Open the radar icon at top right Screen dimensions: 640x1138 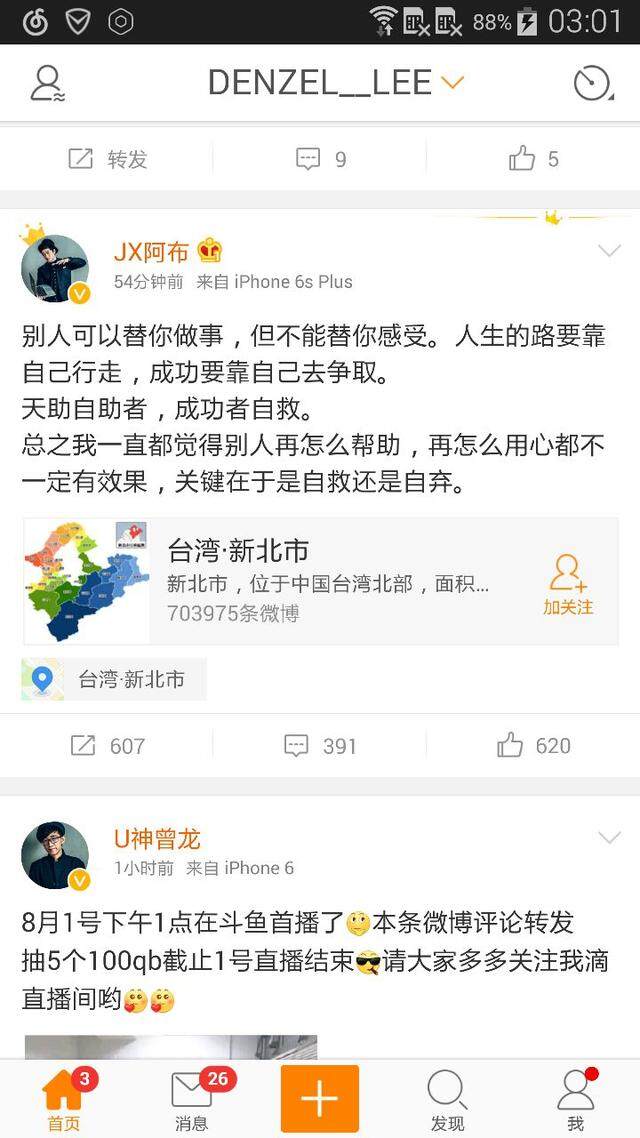[x=592, y=83]
